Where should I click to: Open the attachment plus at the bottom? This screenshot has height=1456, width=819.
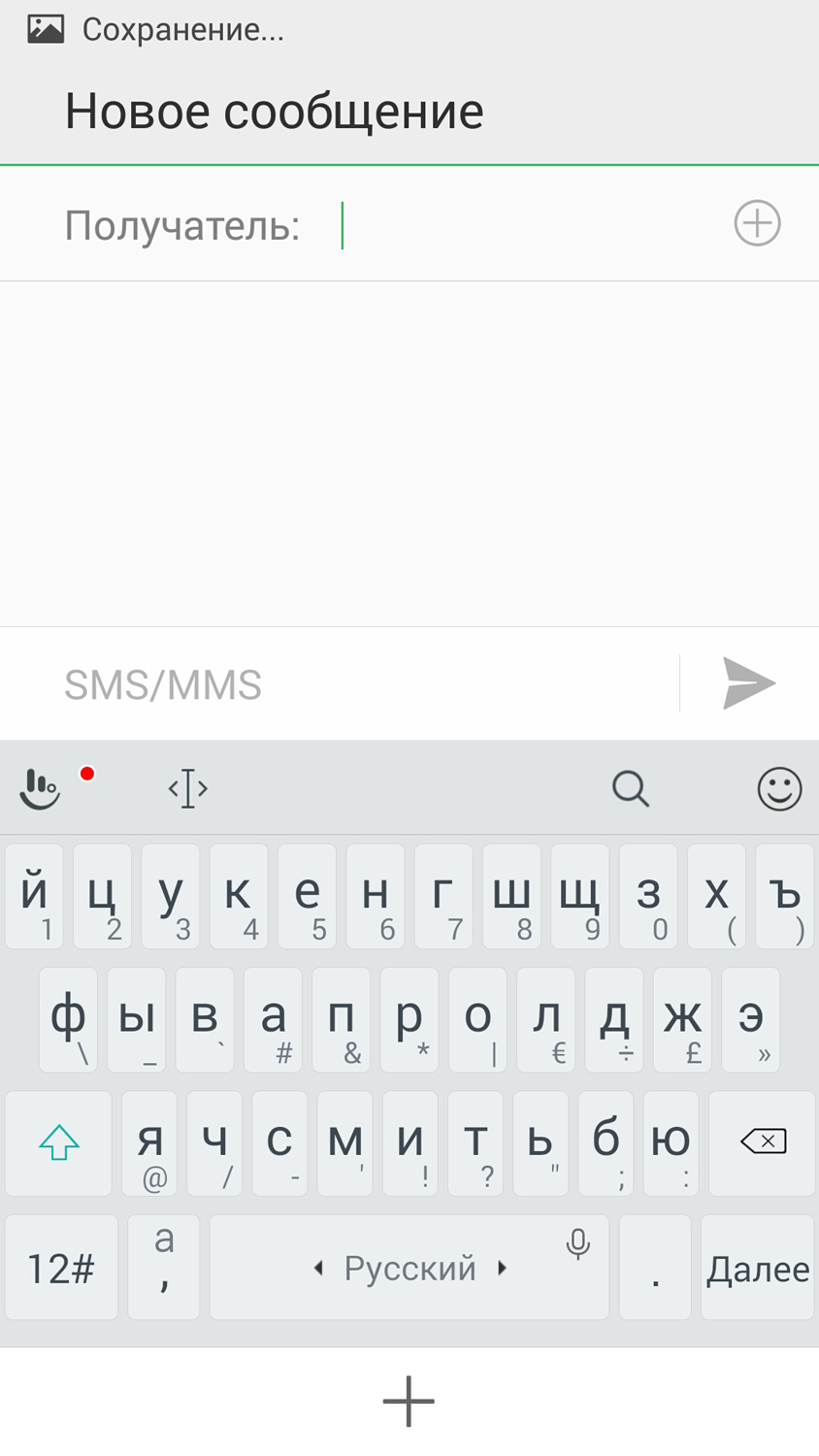(x=409, y=1401)
